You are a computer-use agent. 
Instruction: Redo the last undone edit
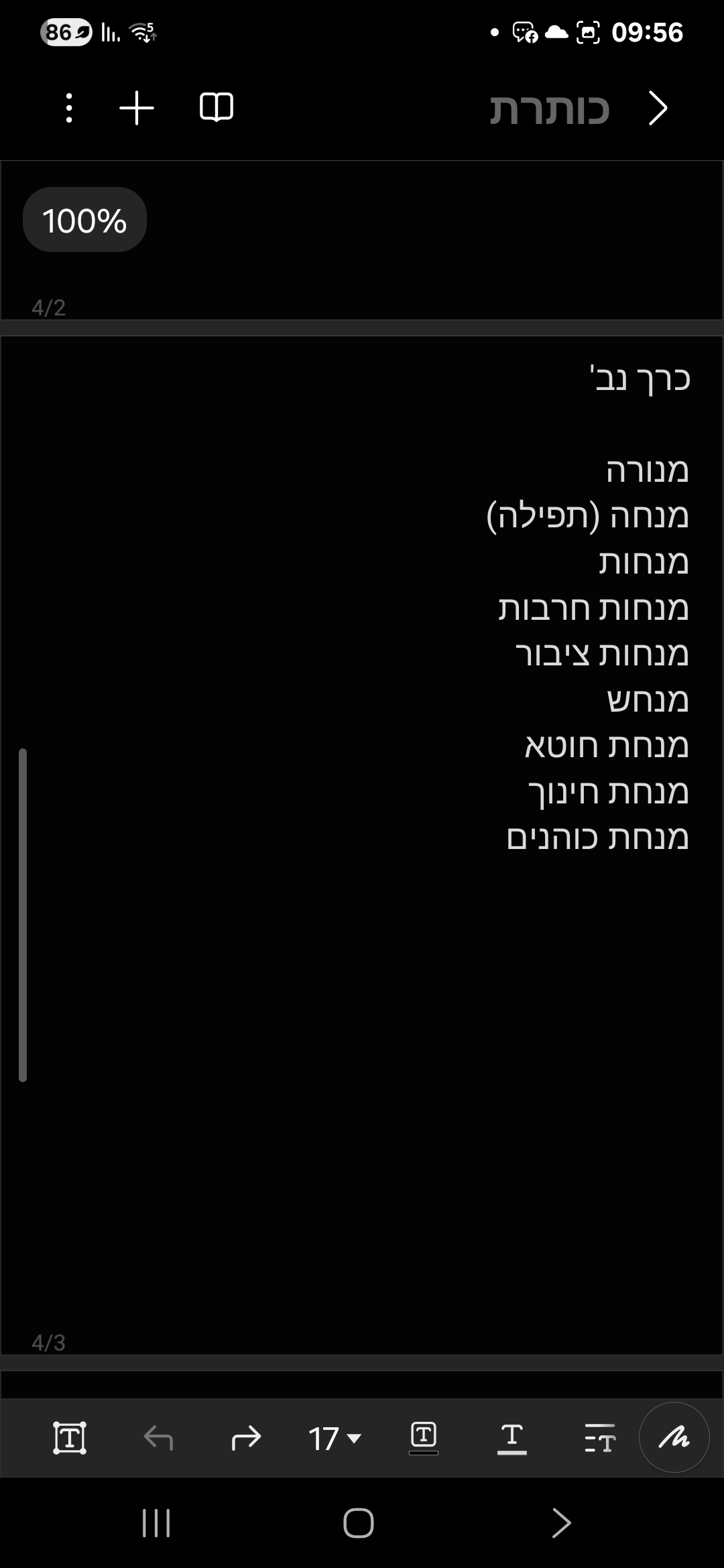pyautogui.click(x=246, y=1438)
